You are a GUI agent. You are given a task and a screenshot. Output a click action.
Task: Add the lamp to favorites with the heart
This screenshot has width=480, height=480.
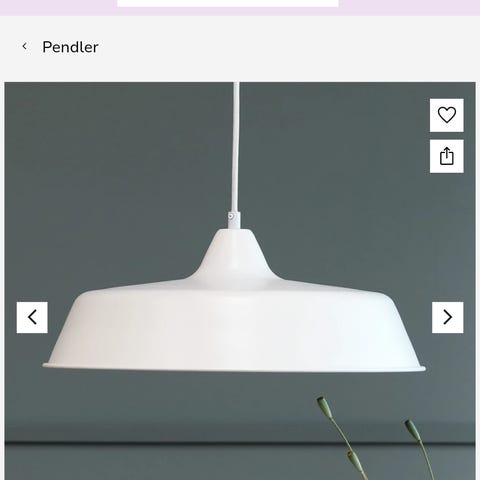point(447,115)
